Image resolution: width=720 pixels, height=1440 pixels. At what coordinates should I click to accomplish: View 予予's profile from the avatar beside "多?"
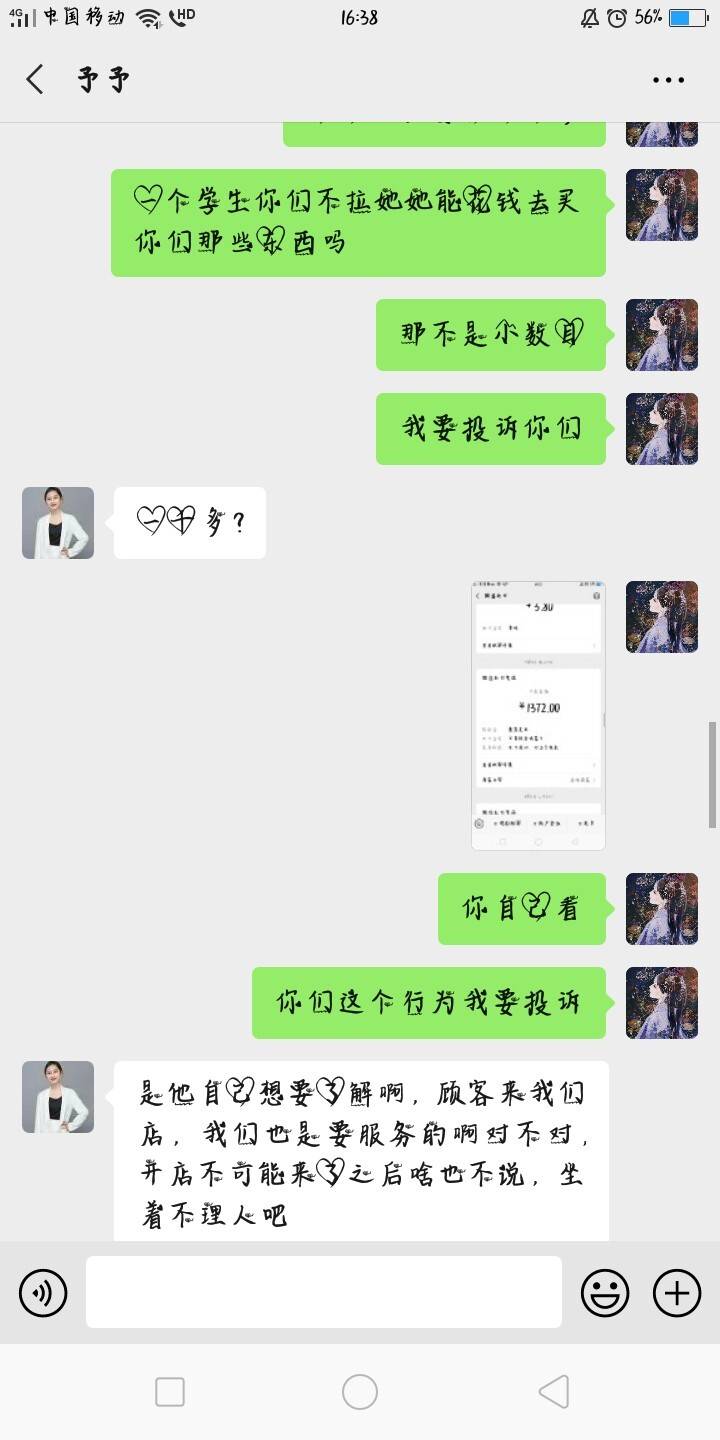point(58,523)
